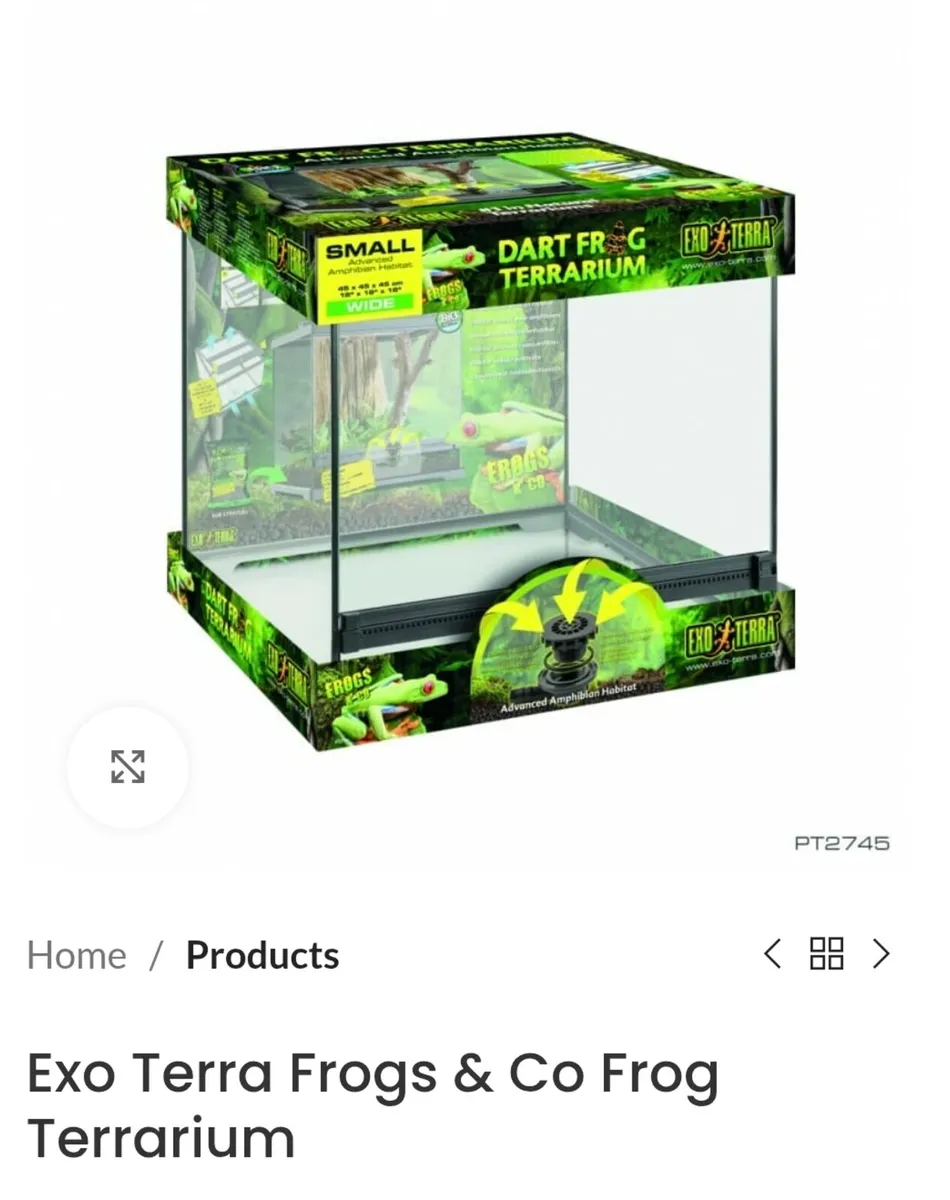This screenshot has width=950, height=1200.
Task: Go to the previous product arrow
Action: [x=772, y=954]
